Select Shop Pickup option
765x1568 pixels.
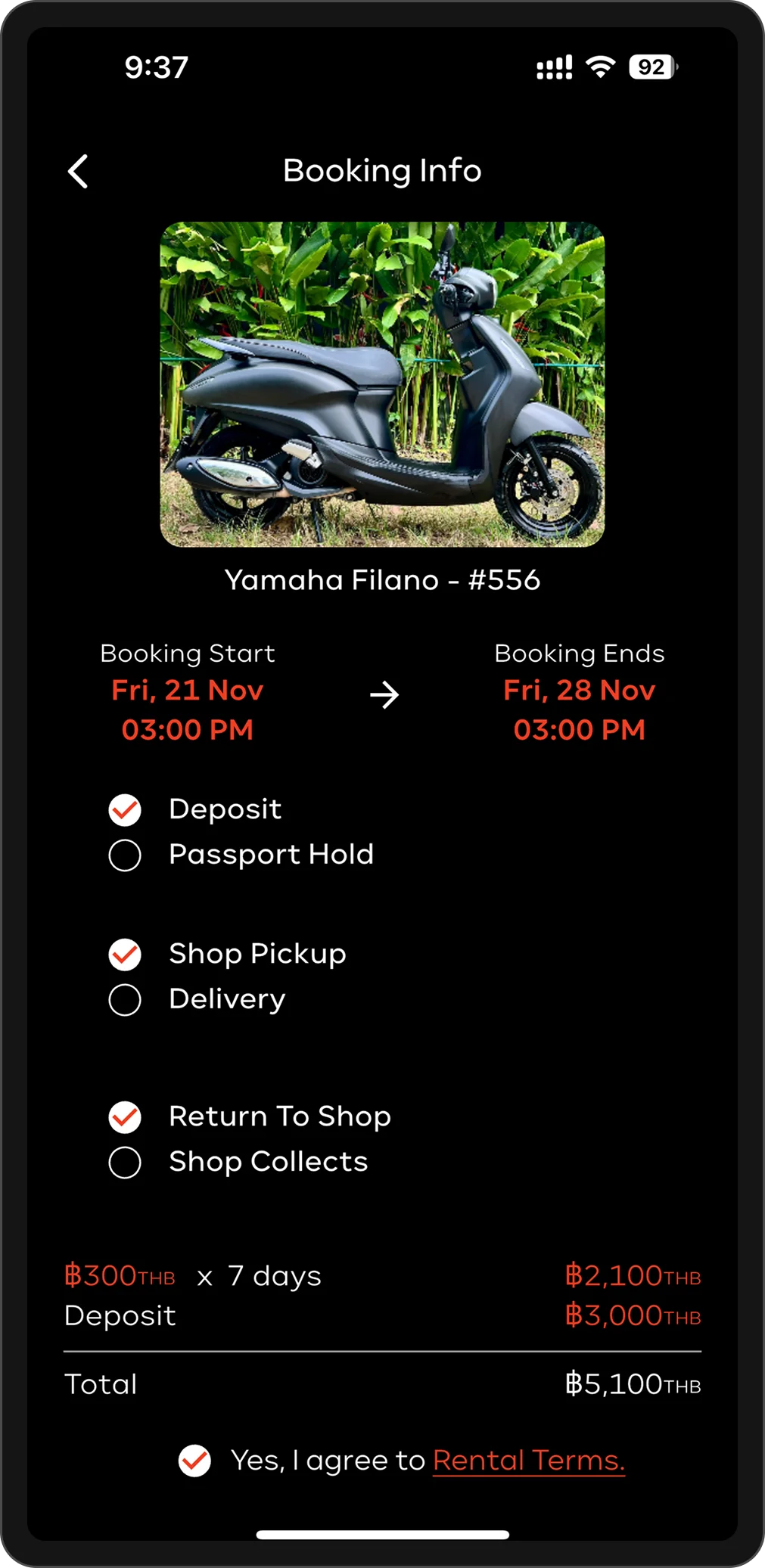point(125,955)
